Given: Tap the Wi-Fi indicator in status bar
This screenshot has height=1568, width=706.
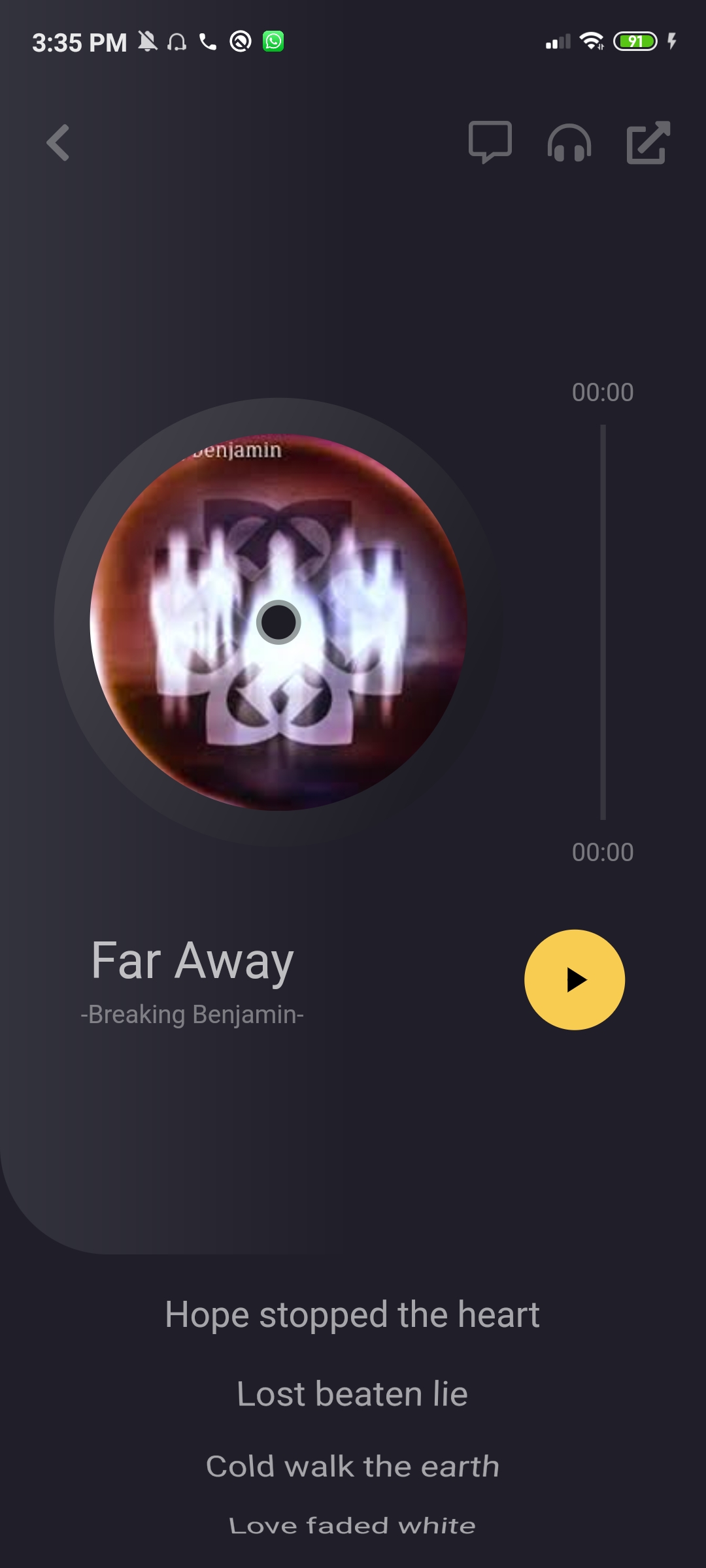Looking at the screenshot, I should (x=590, y=41).
